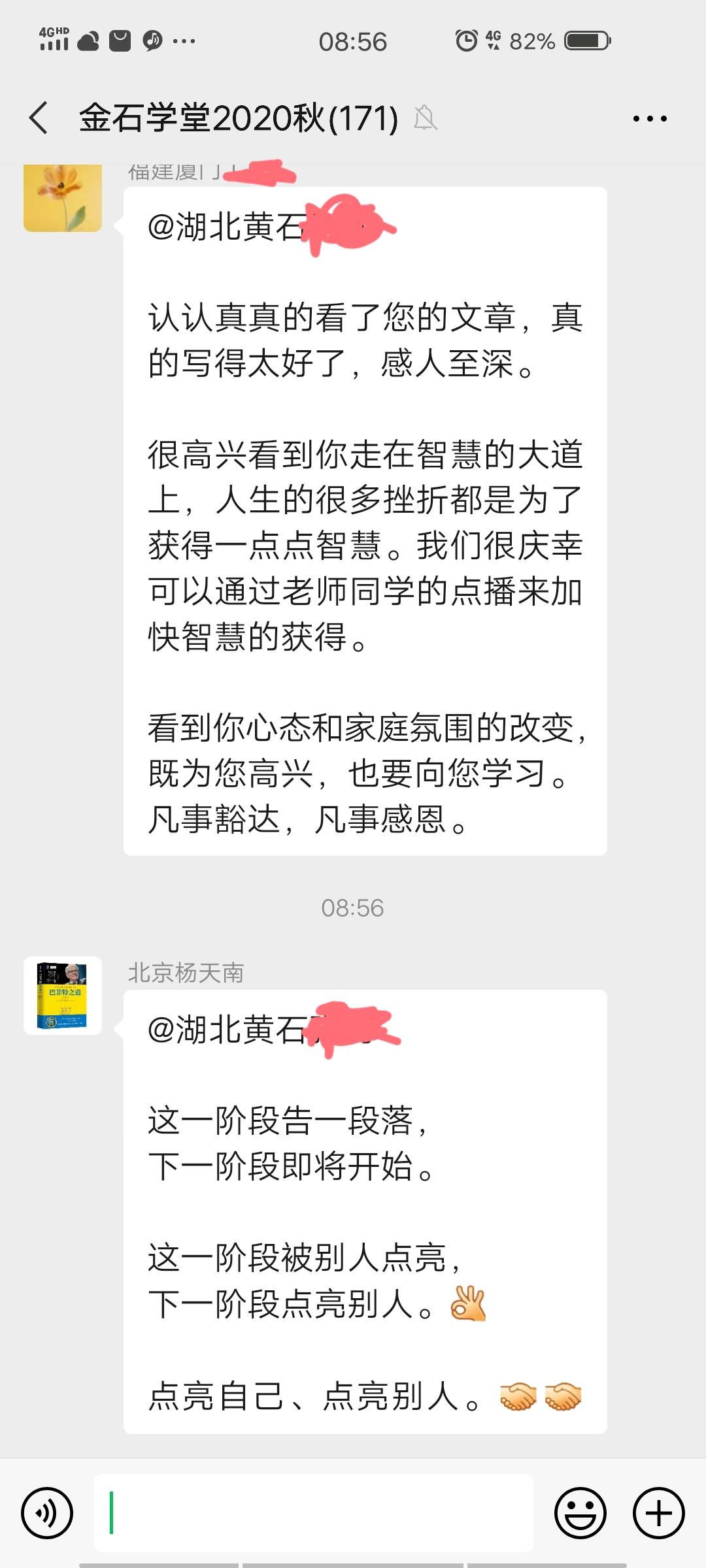Tap the alarm clock icon in the status bar
Image resolution: width=706 pixels, height=1568 pixels.
click(x=467, y=41)
